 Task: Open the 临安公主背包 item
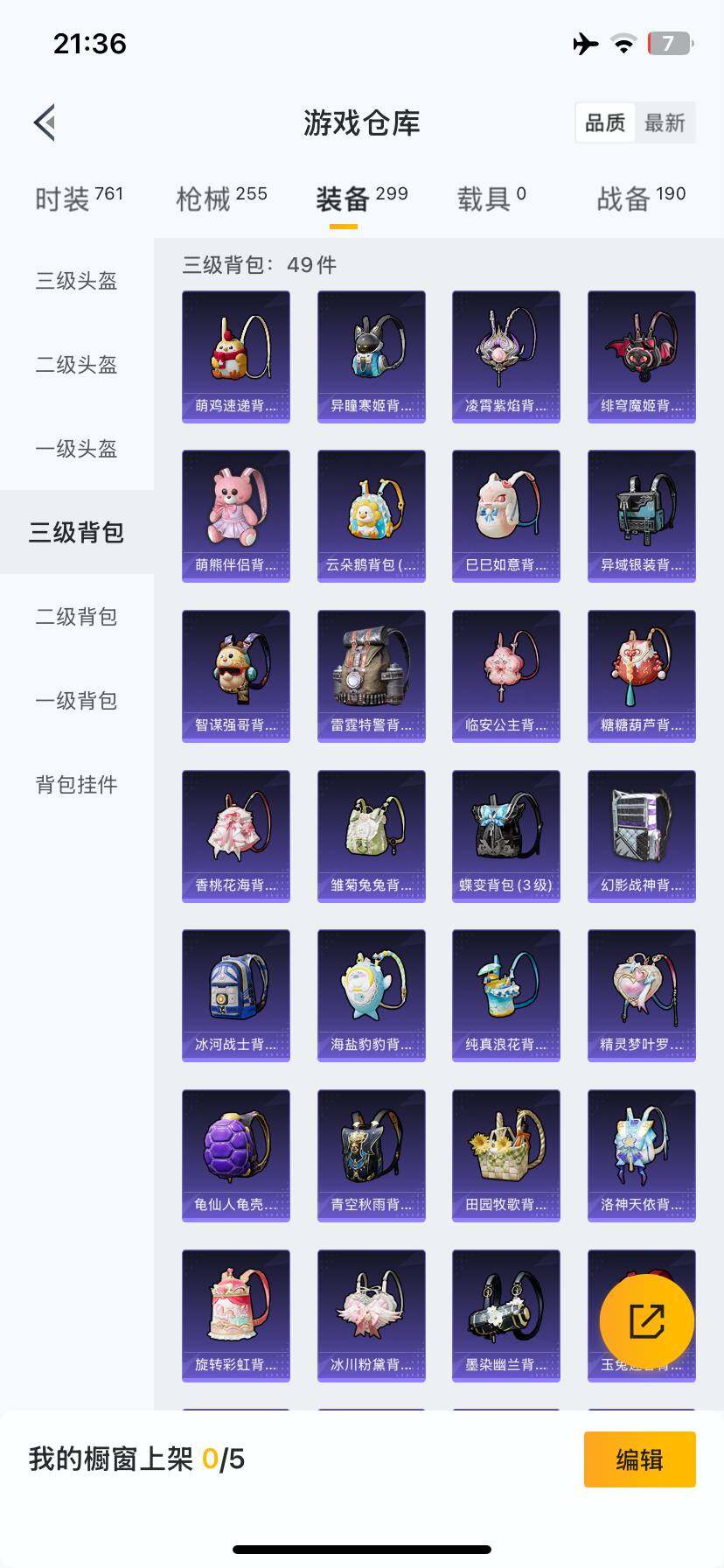506,674
